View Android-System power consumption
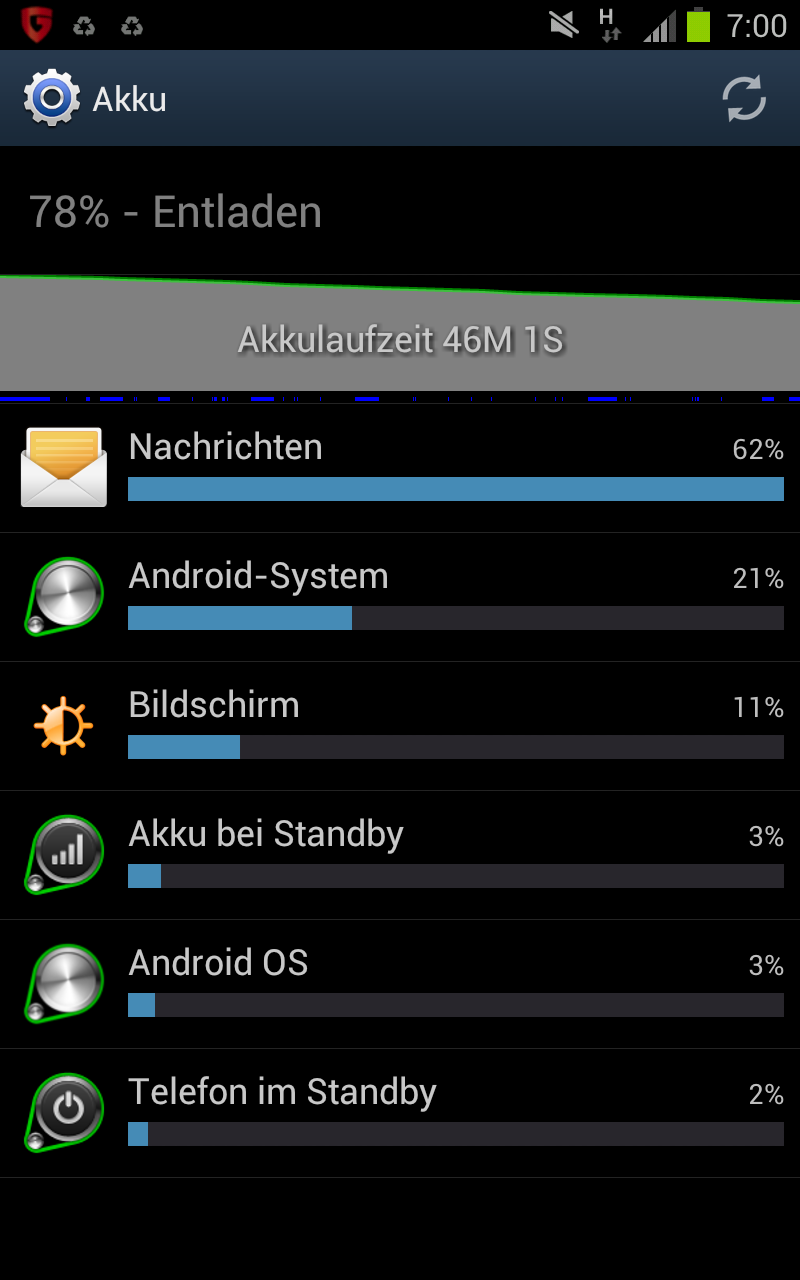Screen dimensions: 800x1280 [x=400, y=596]
